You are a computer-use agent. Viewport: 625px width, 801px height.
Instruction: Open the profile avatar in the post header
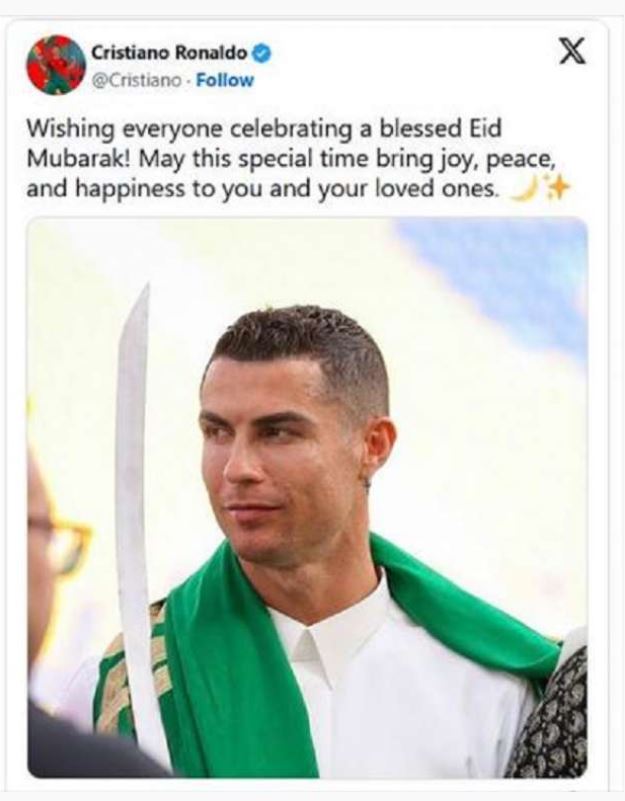tap(56, 64)
